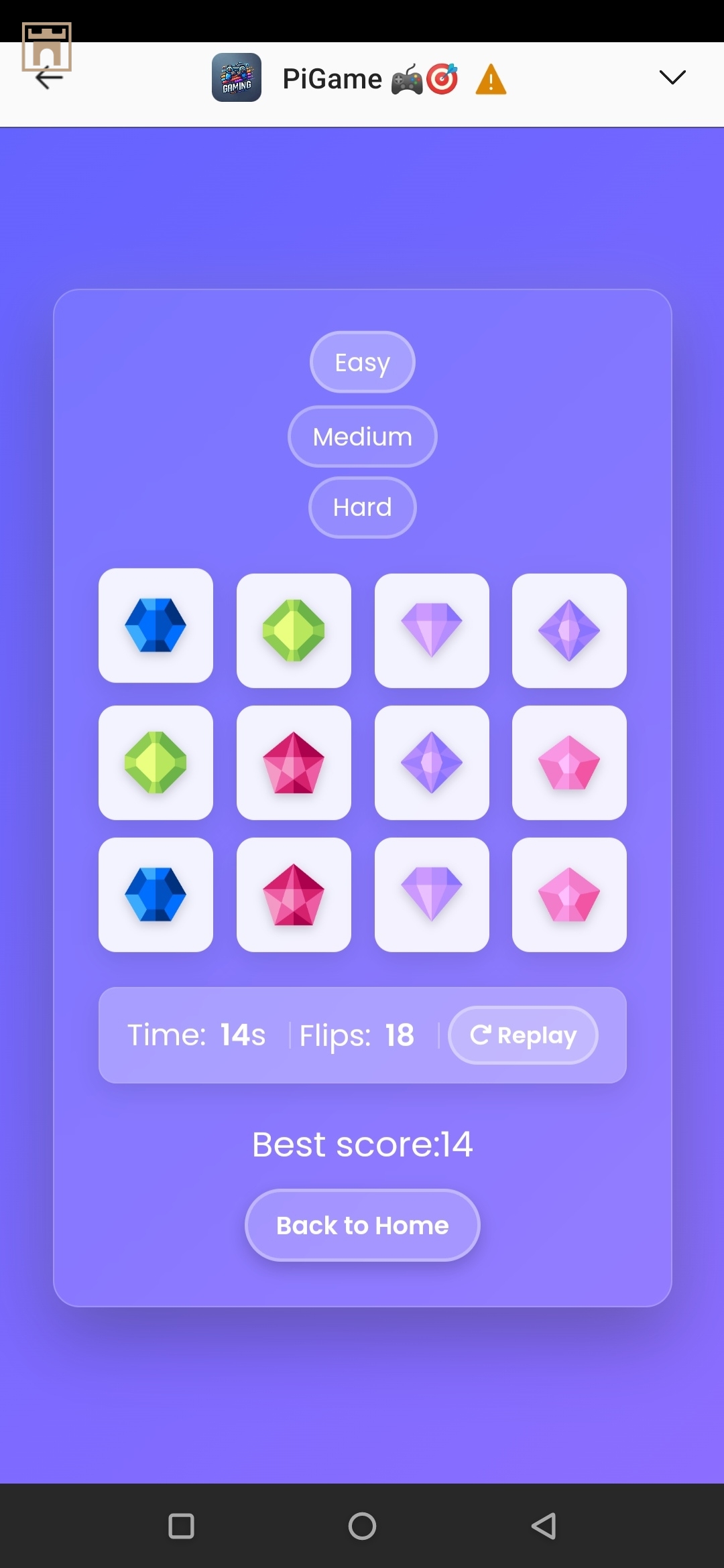Choose Hard difficulty
Screen dimensions: 724x1568
coord(362,507)
